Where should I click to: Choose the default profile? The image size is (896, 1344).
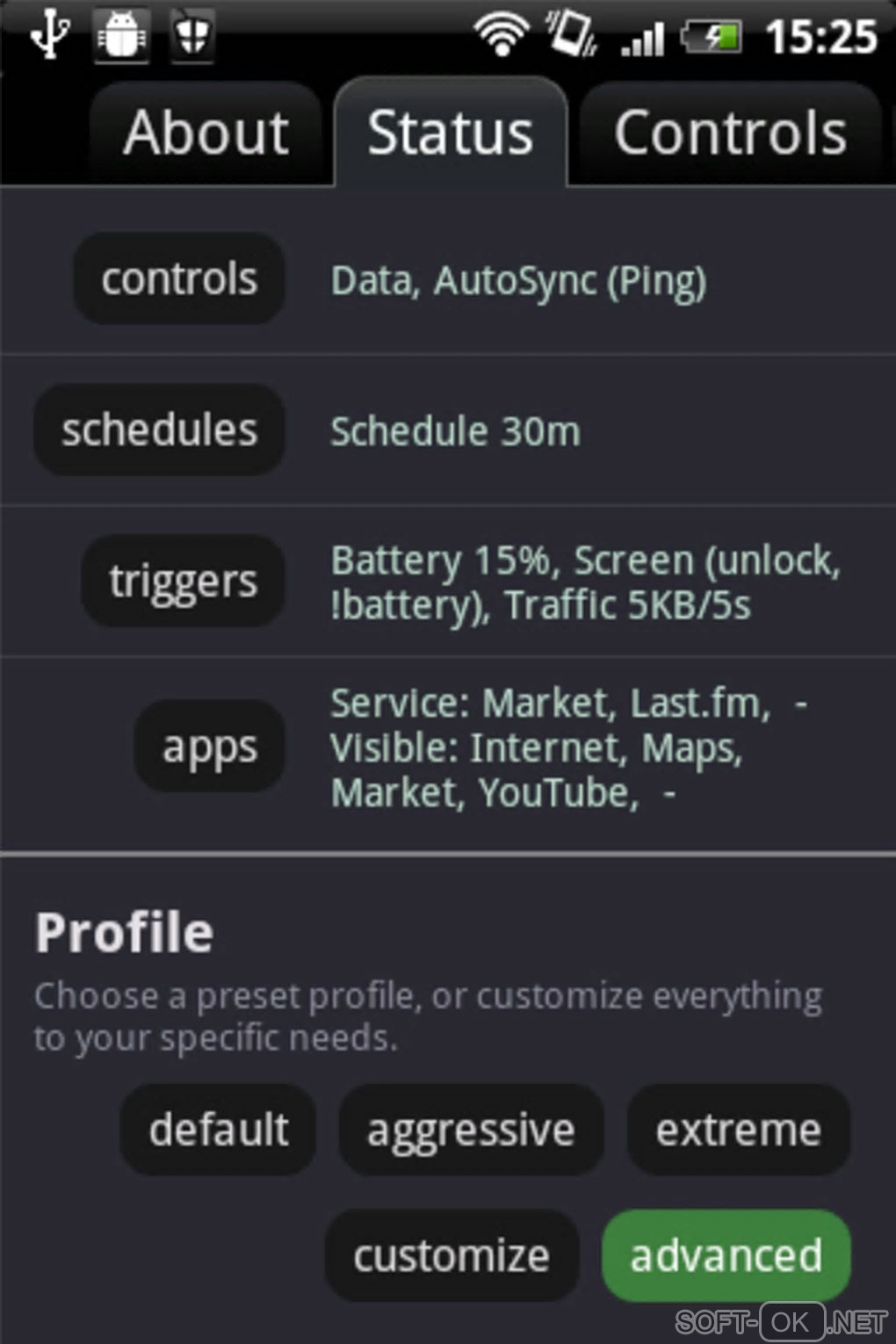coord(218,1130)
